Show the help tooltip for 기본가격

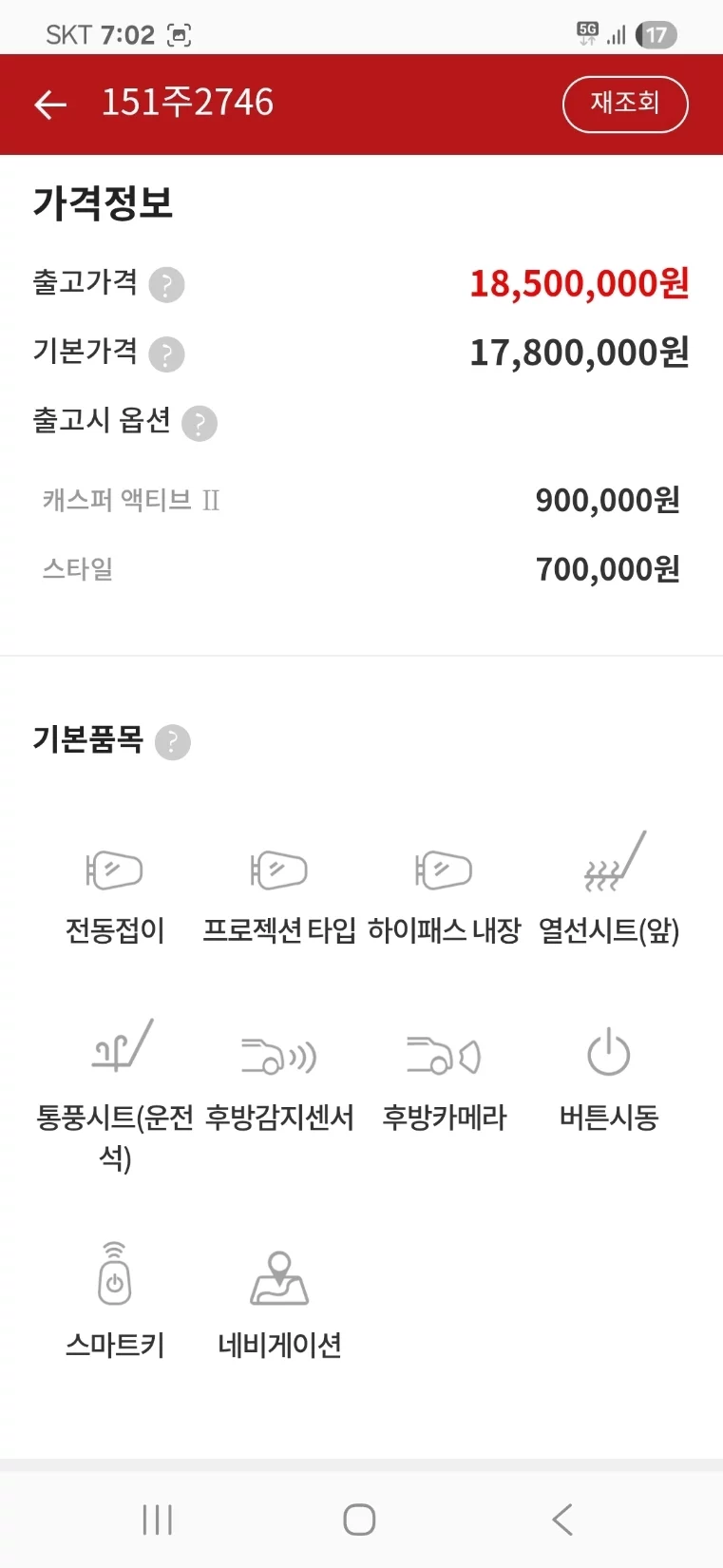coord(167,354)
